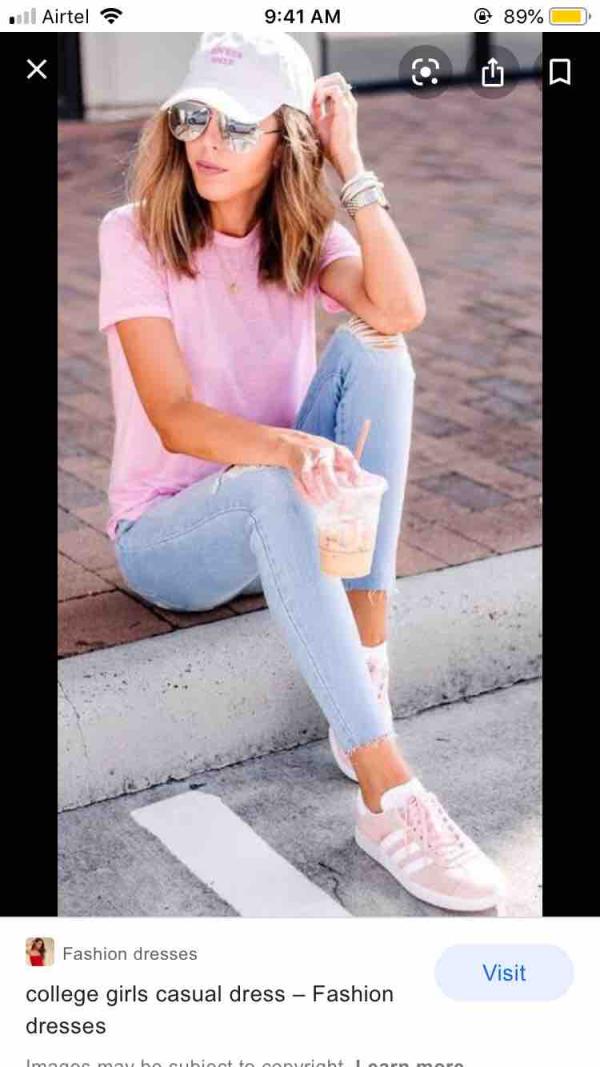
Task: Bookmark this image to collections
Action: (560, 72)
